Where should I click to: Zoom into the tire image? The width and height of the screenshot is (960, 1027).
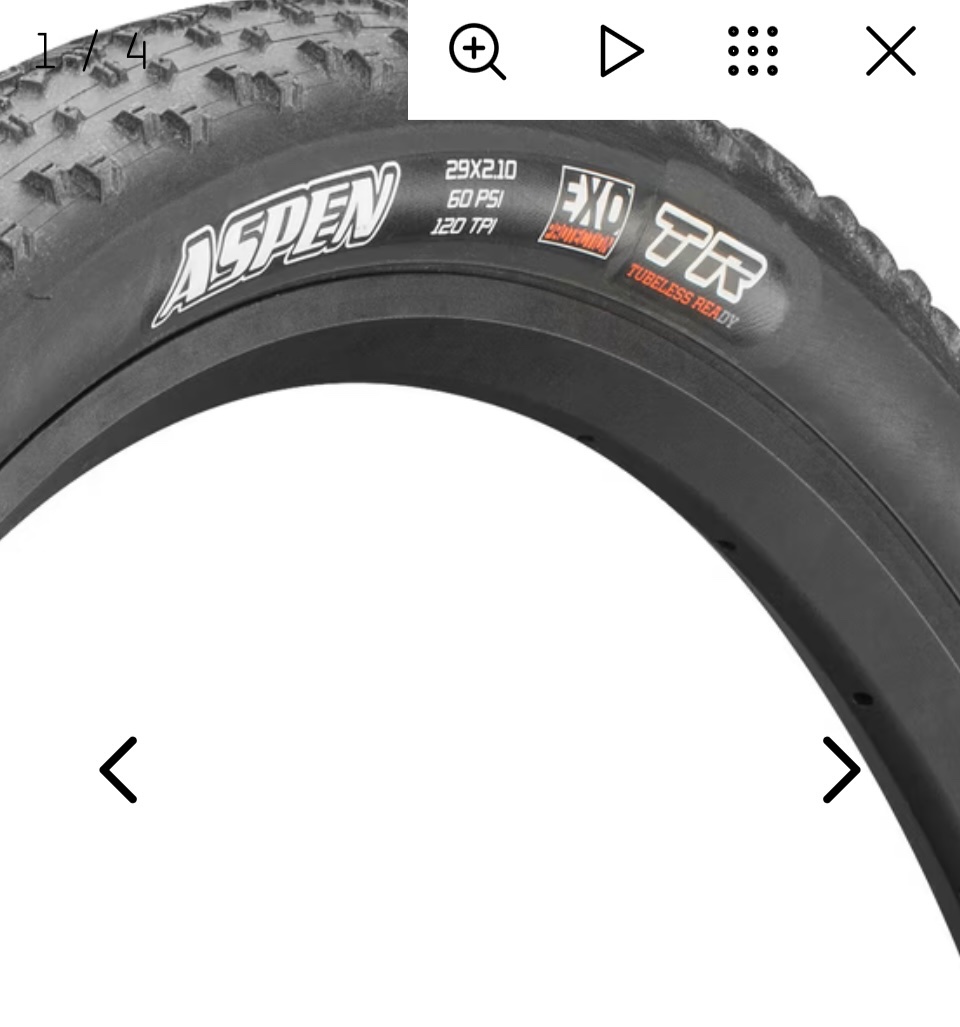click(x=477, y=52)
